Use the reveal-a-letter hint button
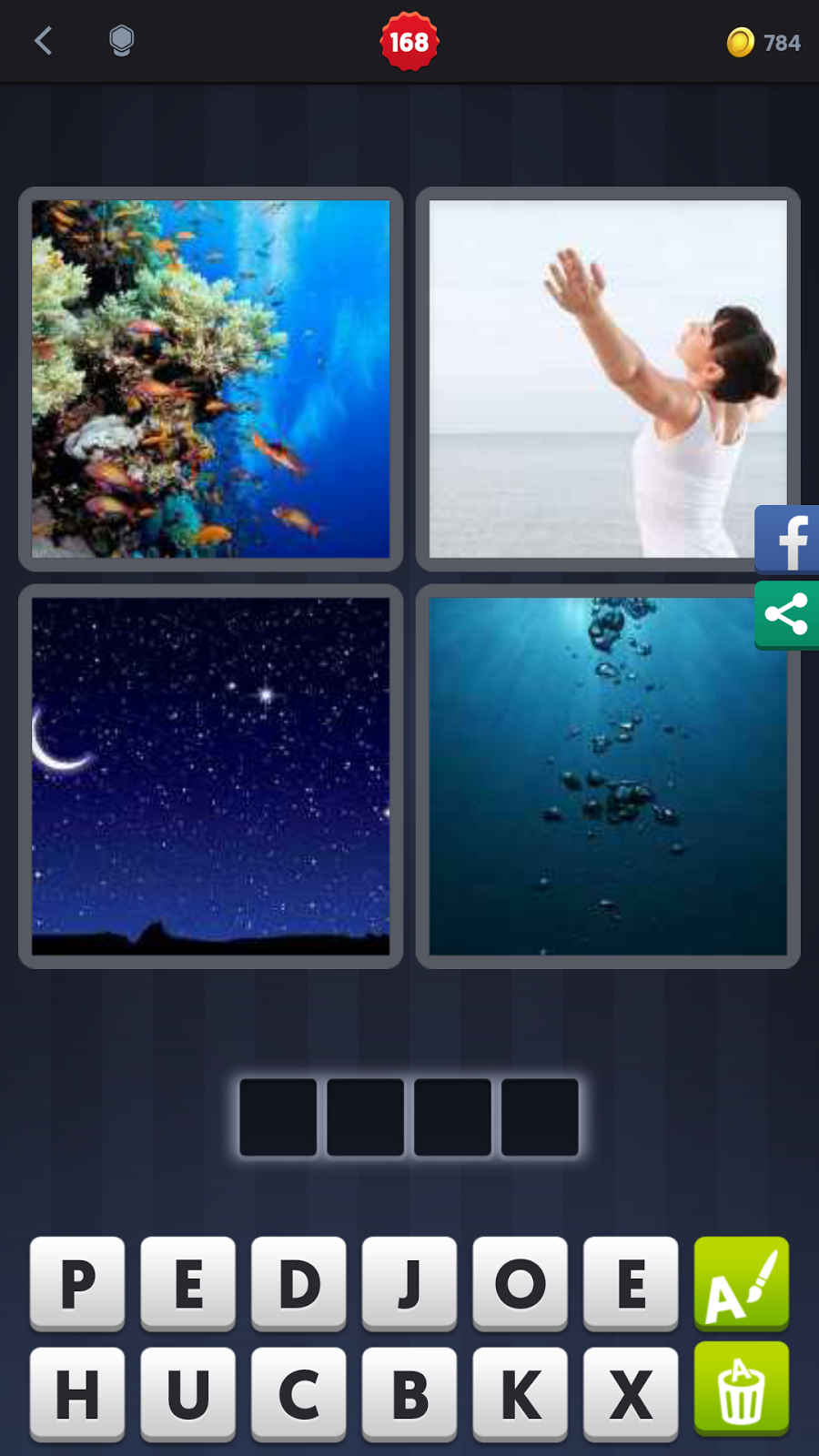This screenshot has width=819, height=1456. pyautogui.click(x=741, y=1283)
